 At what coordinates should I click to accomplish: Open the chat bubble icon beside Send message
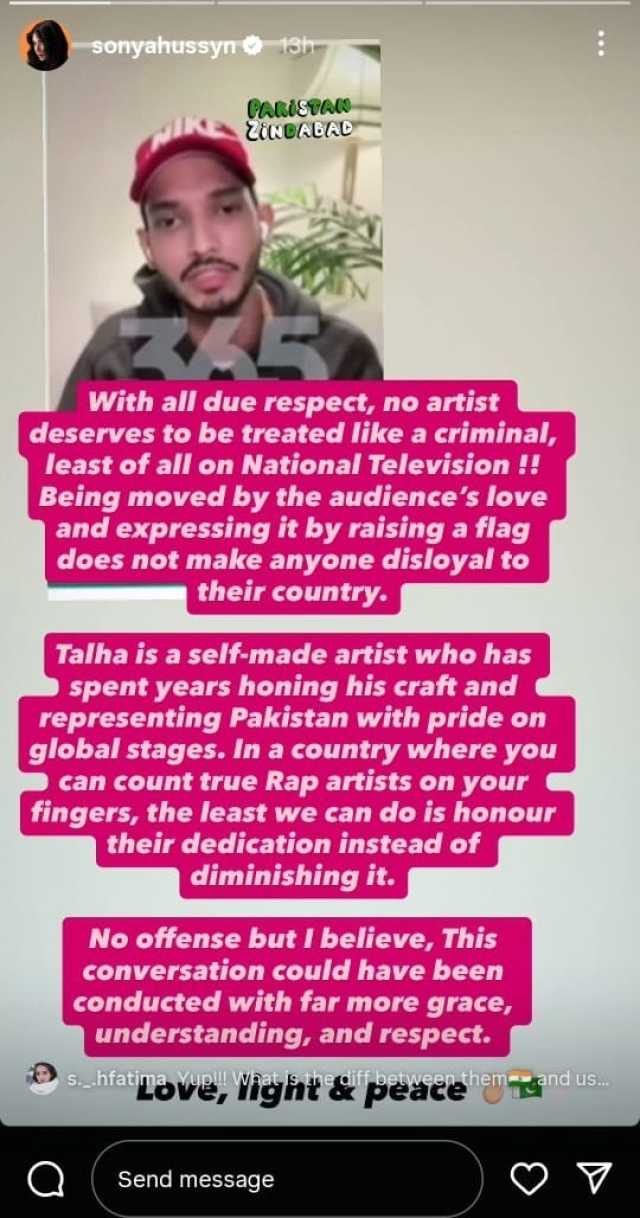coord(45,1180)
